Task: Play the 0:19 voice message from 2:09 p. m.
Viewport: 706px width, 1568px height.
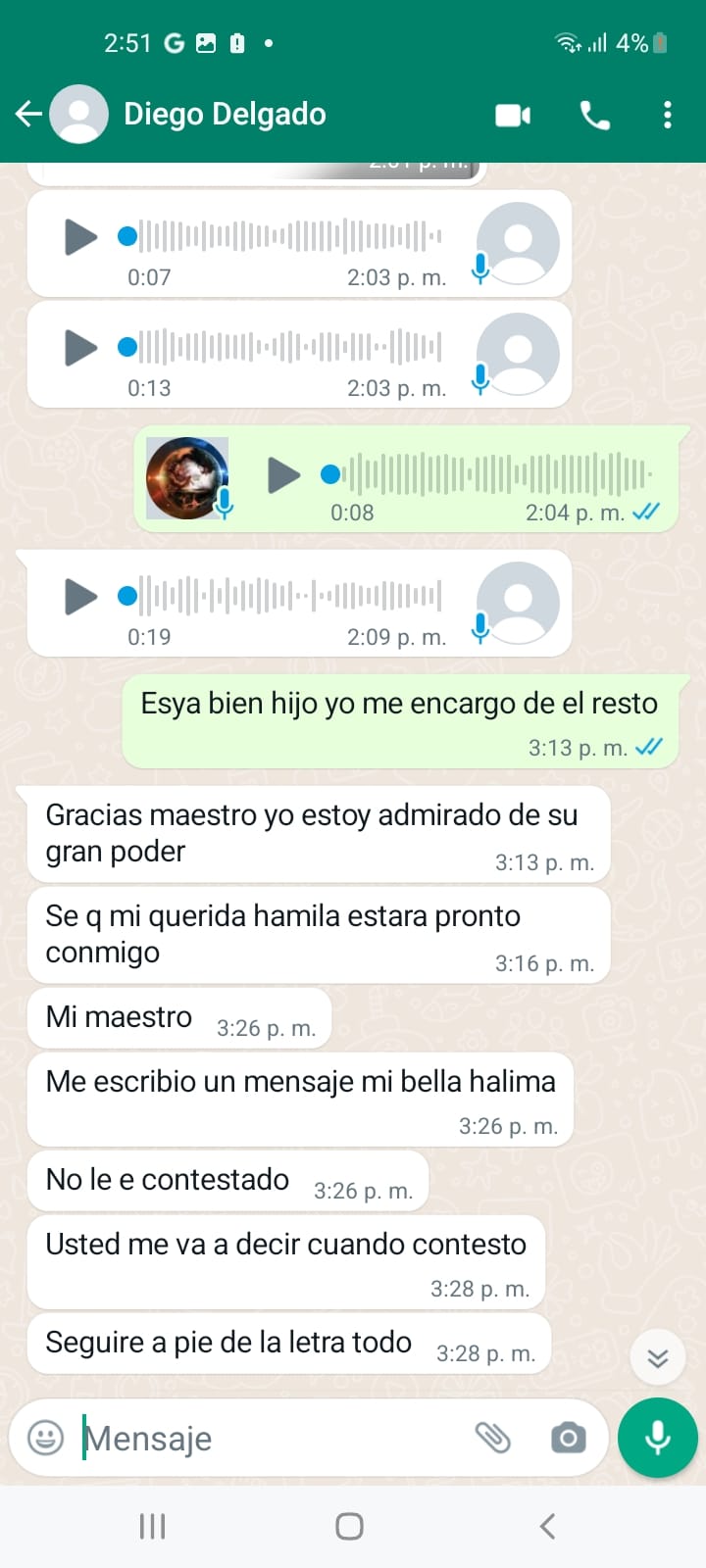Action: tap(80, 596)
